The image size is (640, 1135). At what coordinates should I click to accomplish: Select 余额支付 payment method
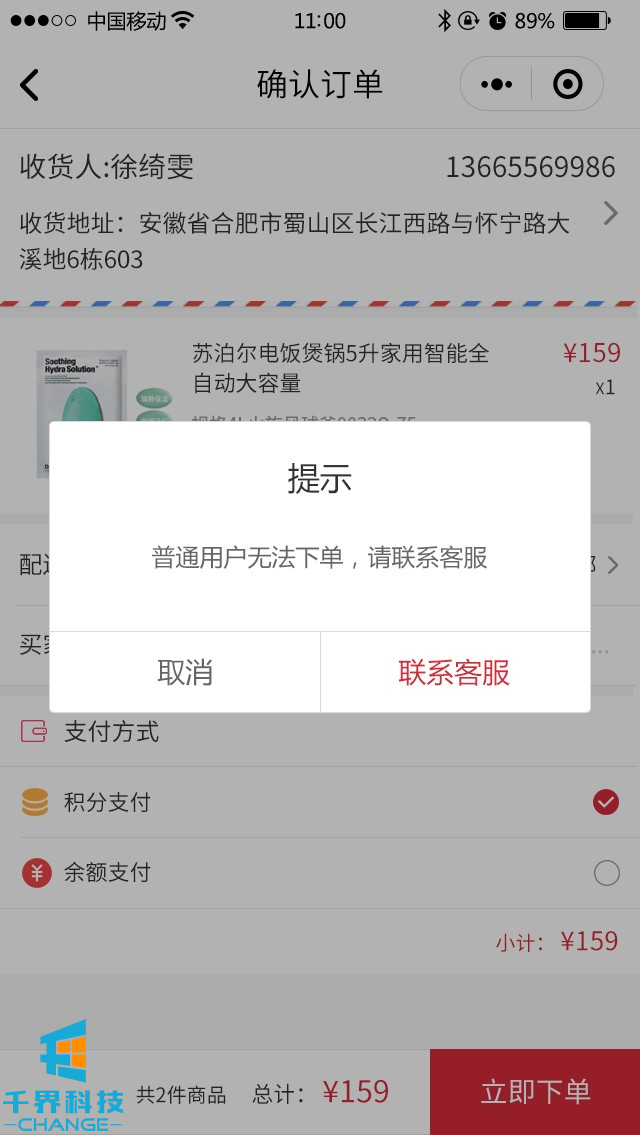tap(606, 873)
